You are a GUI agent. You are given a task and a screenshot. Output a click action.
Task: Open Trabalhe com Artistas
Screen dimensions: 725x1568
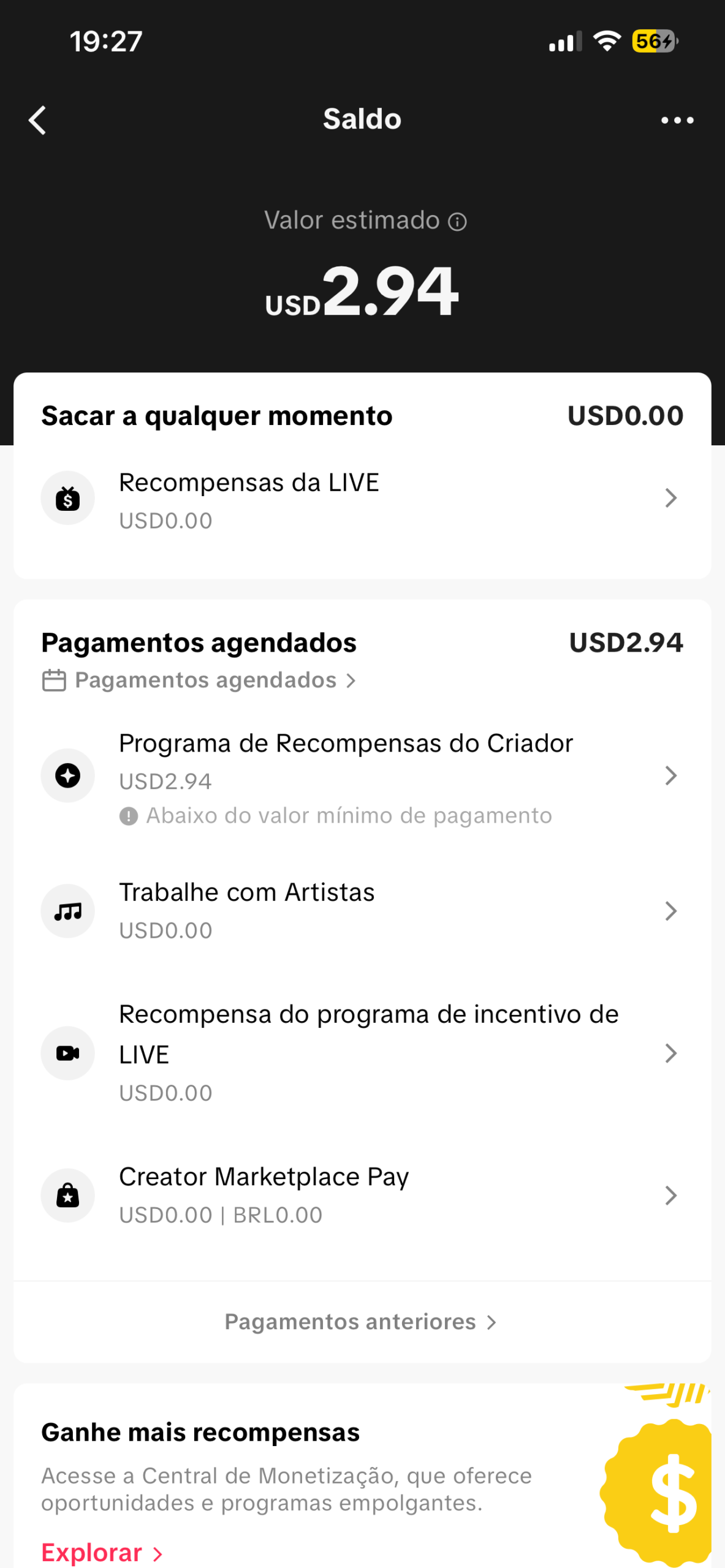pos(362,911)
